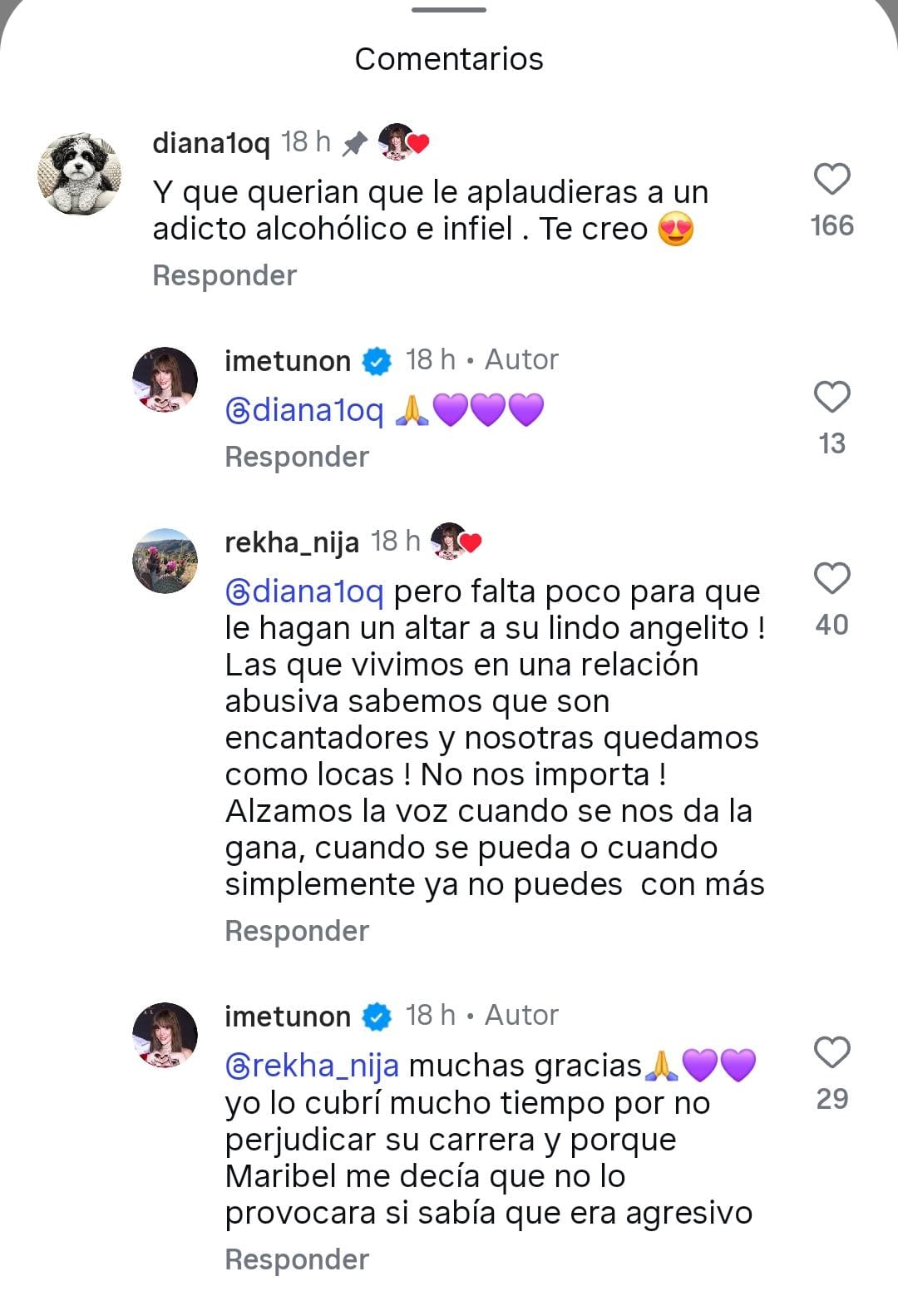
Task: Collapse the comments sheet using the top drag handle
Action: [449, 12]
